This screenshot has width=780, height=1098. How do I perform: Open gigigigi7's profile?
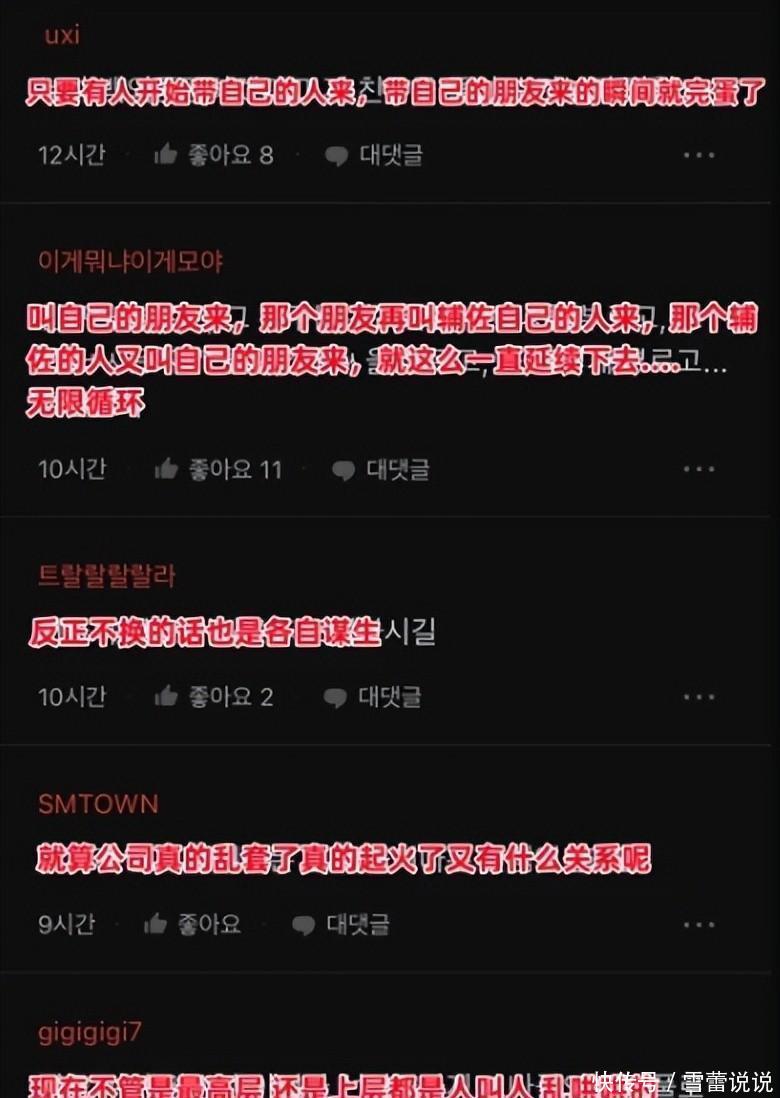coord(90,1032)
